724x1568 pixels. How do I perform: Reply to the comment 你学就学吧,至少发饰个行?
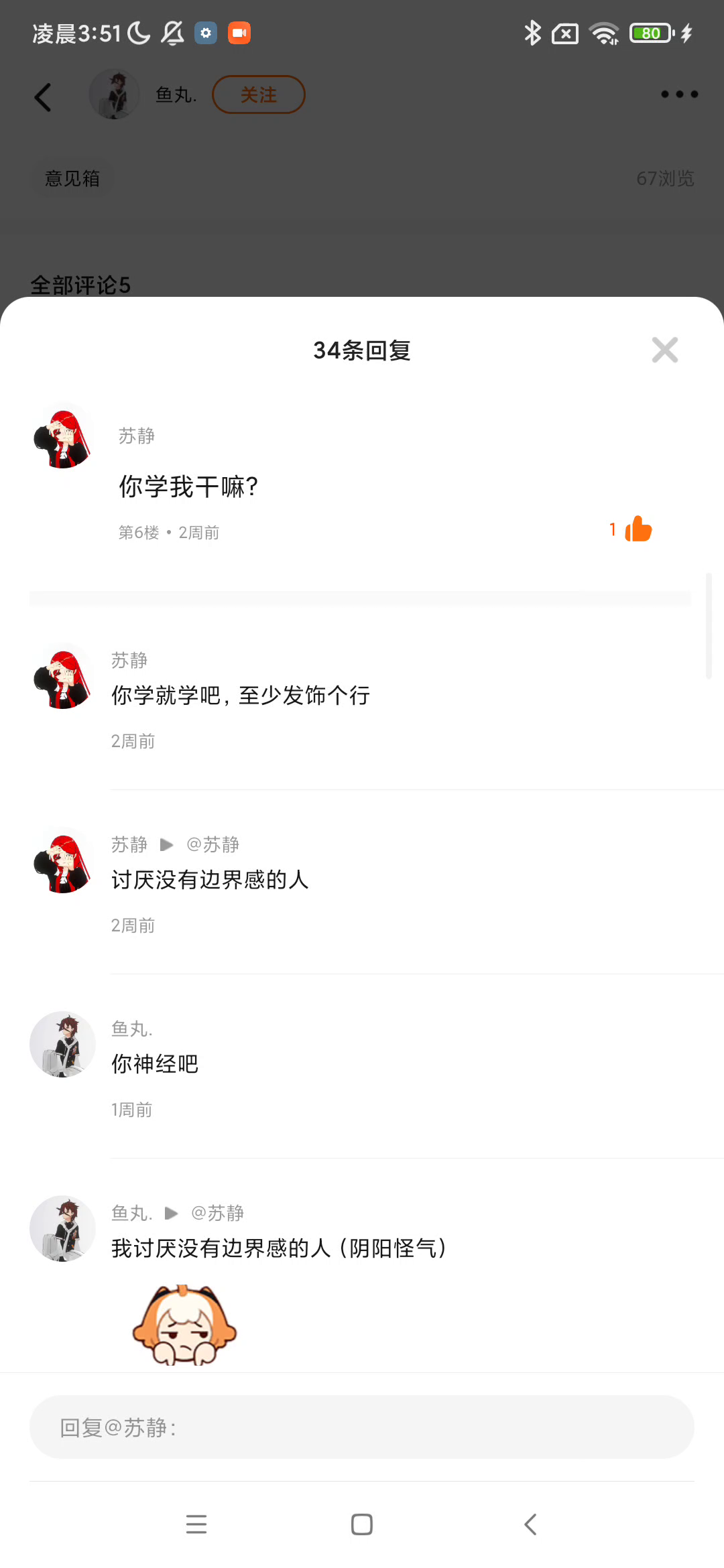click(241, 696)
